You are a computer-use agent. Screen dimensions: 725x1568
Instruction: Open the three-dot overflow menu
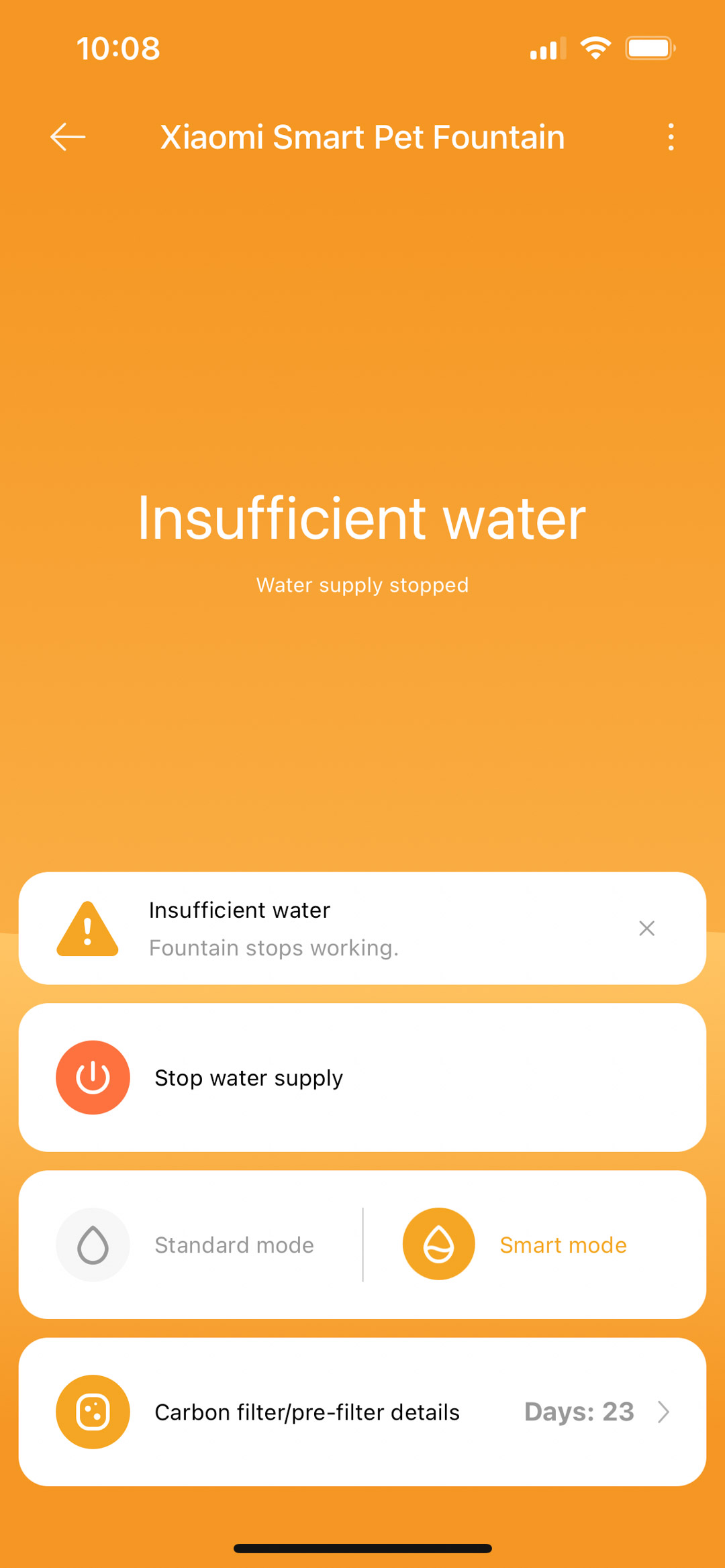[671, 137]
